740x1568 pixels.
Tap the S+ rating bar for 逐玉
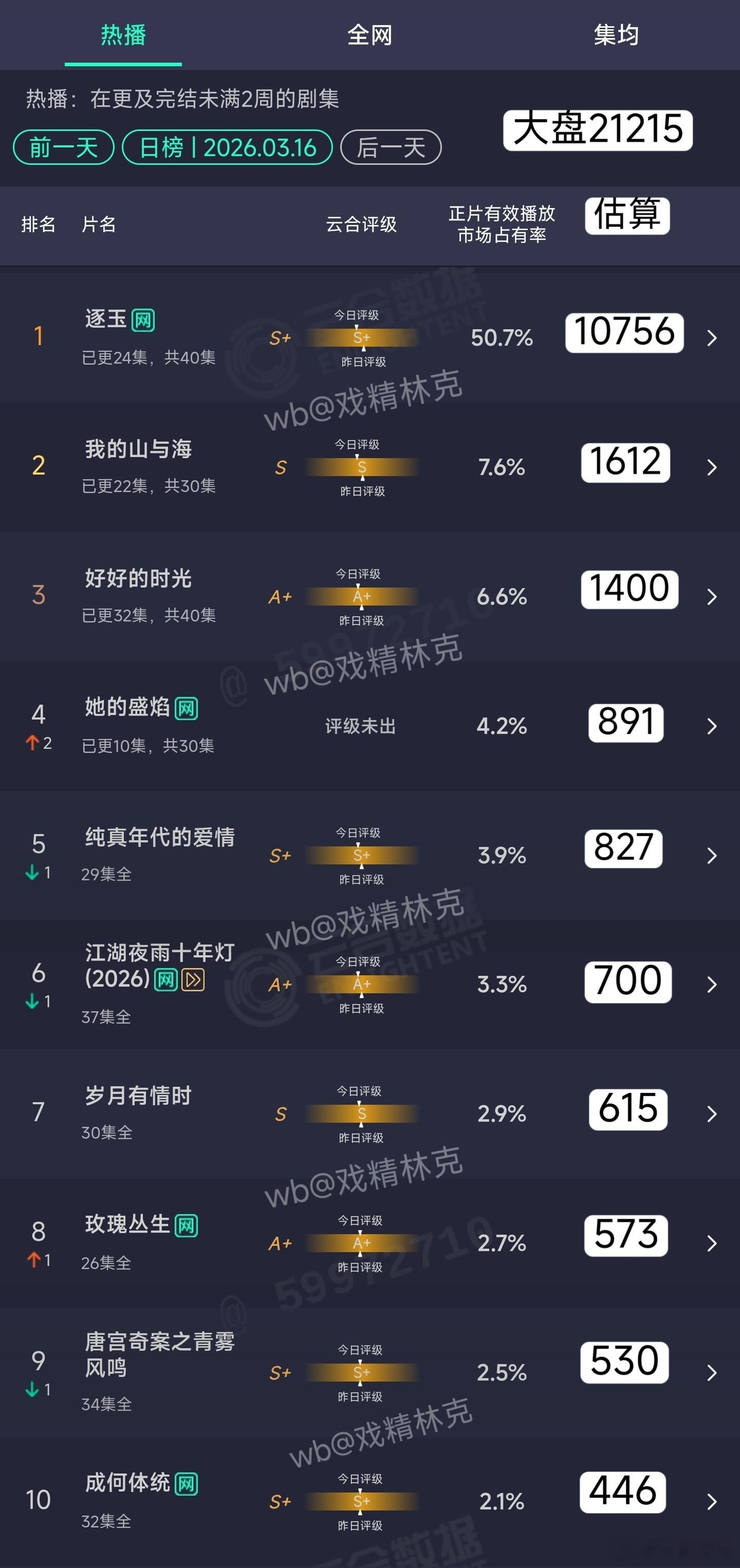pos(364,338)
